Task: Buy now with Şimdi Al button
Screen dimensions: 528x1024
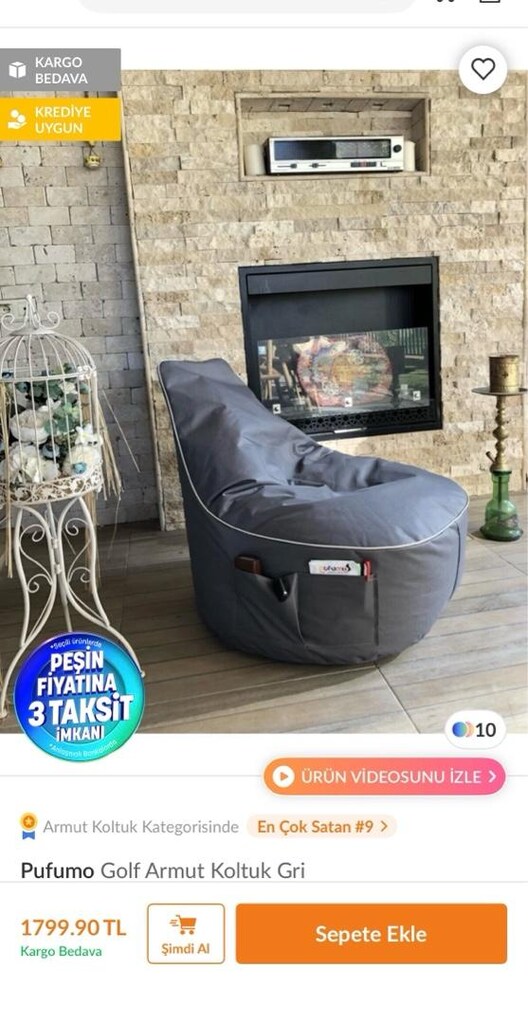Action: coord(186,933)
